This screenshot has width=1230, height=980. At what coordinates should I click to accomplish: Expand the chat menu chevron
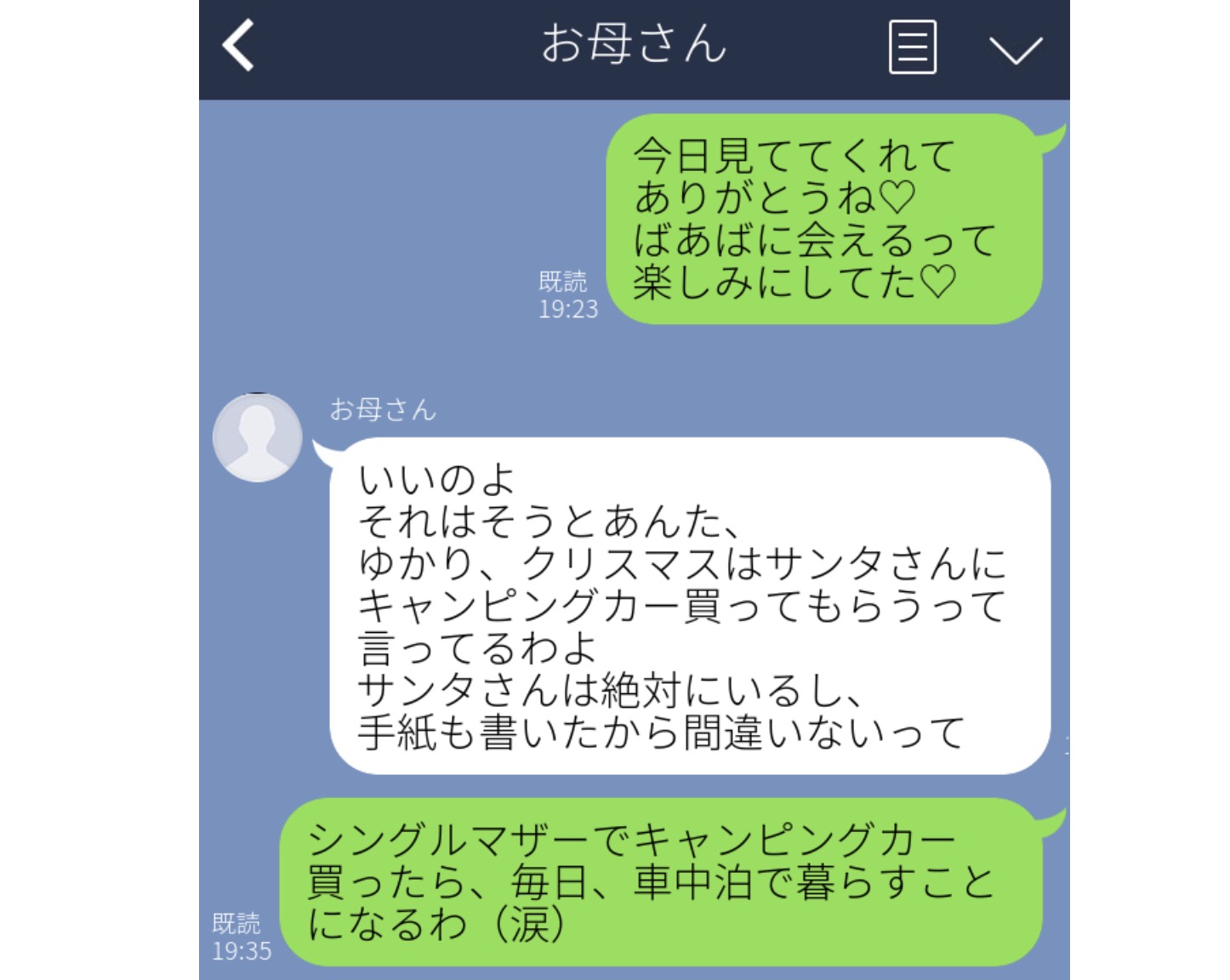(x=1016, y=49)
